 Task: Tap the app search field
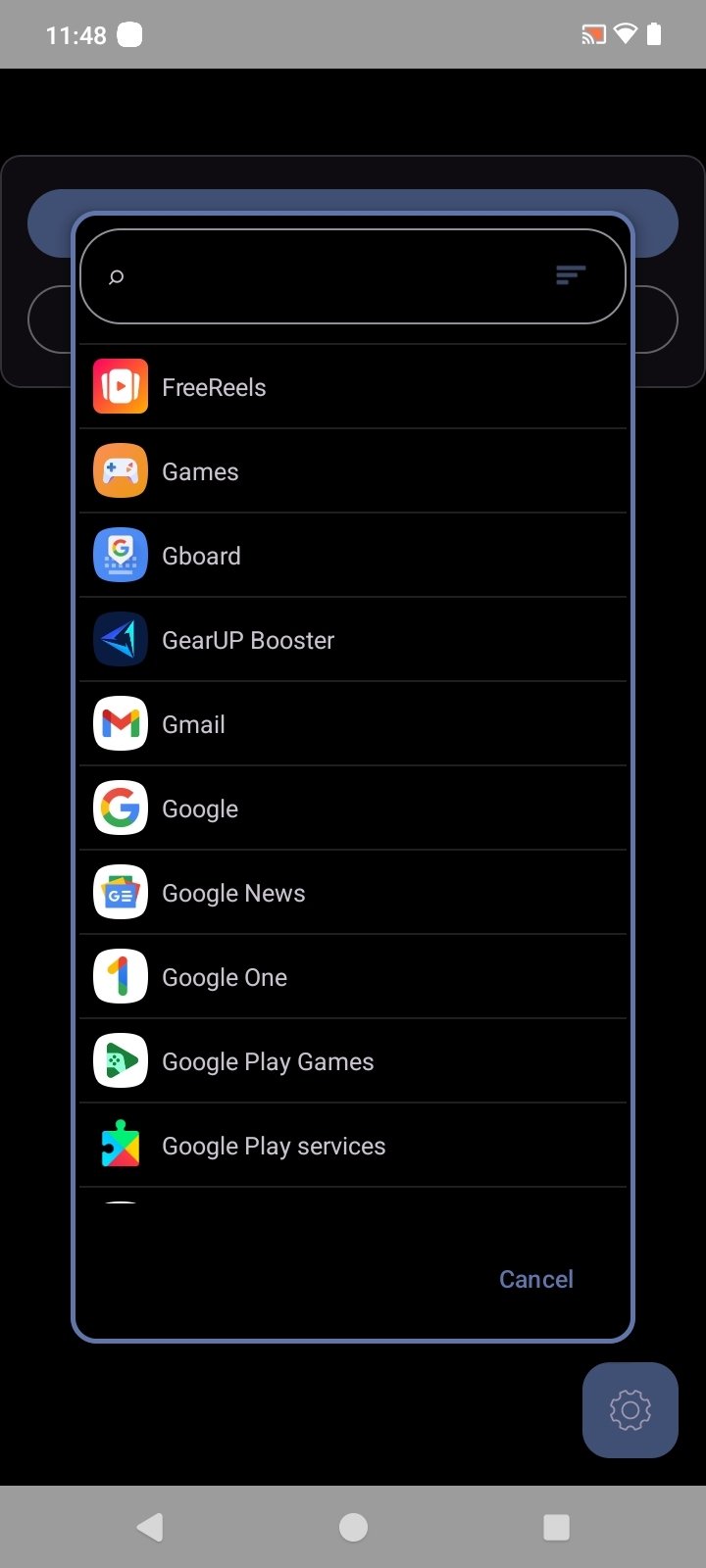(333, 276)
